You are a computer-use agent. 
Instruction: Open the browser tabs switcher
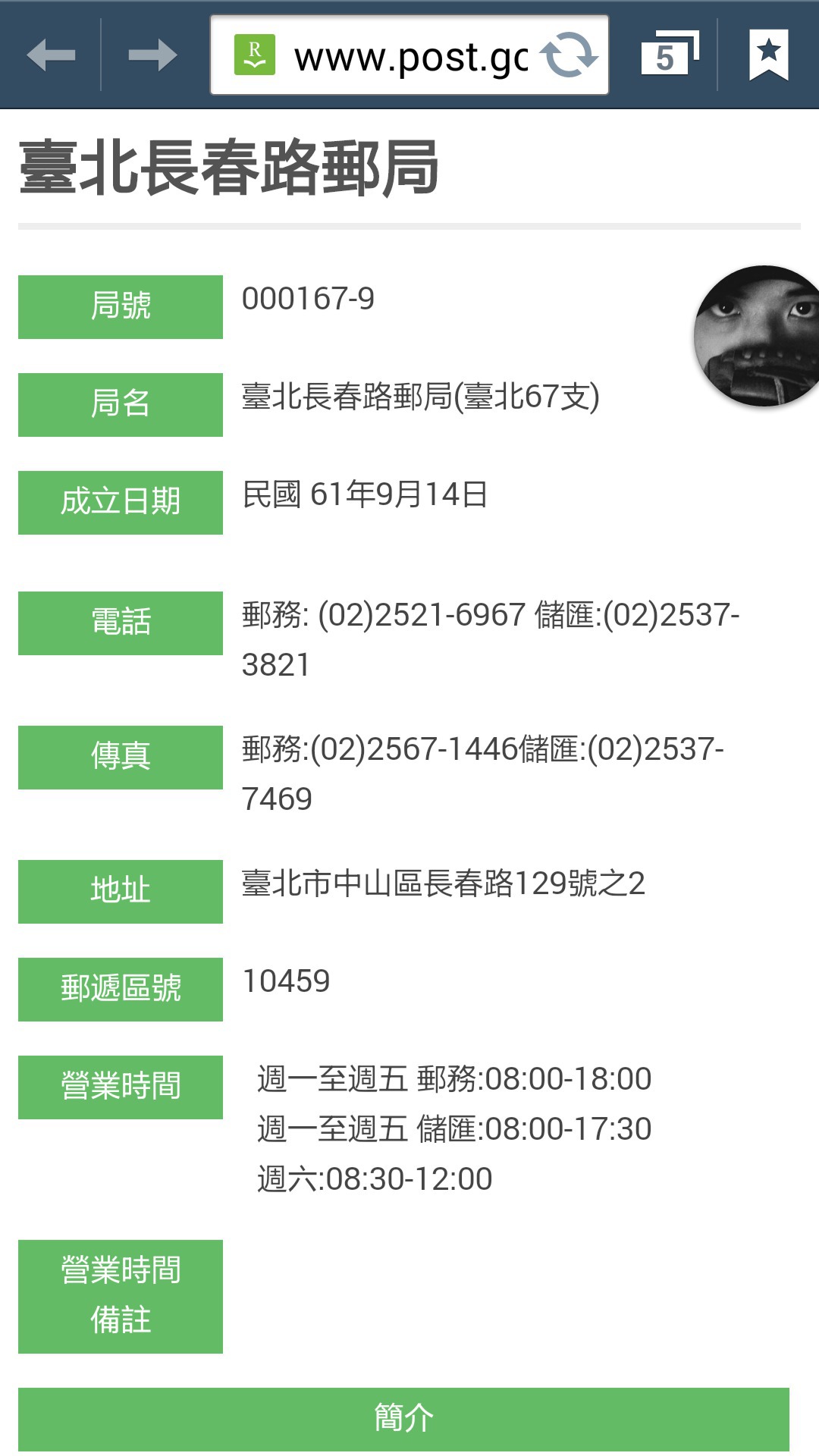point(669,55)
